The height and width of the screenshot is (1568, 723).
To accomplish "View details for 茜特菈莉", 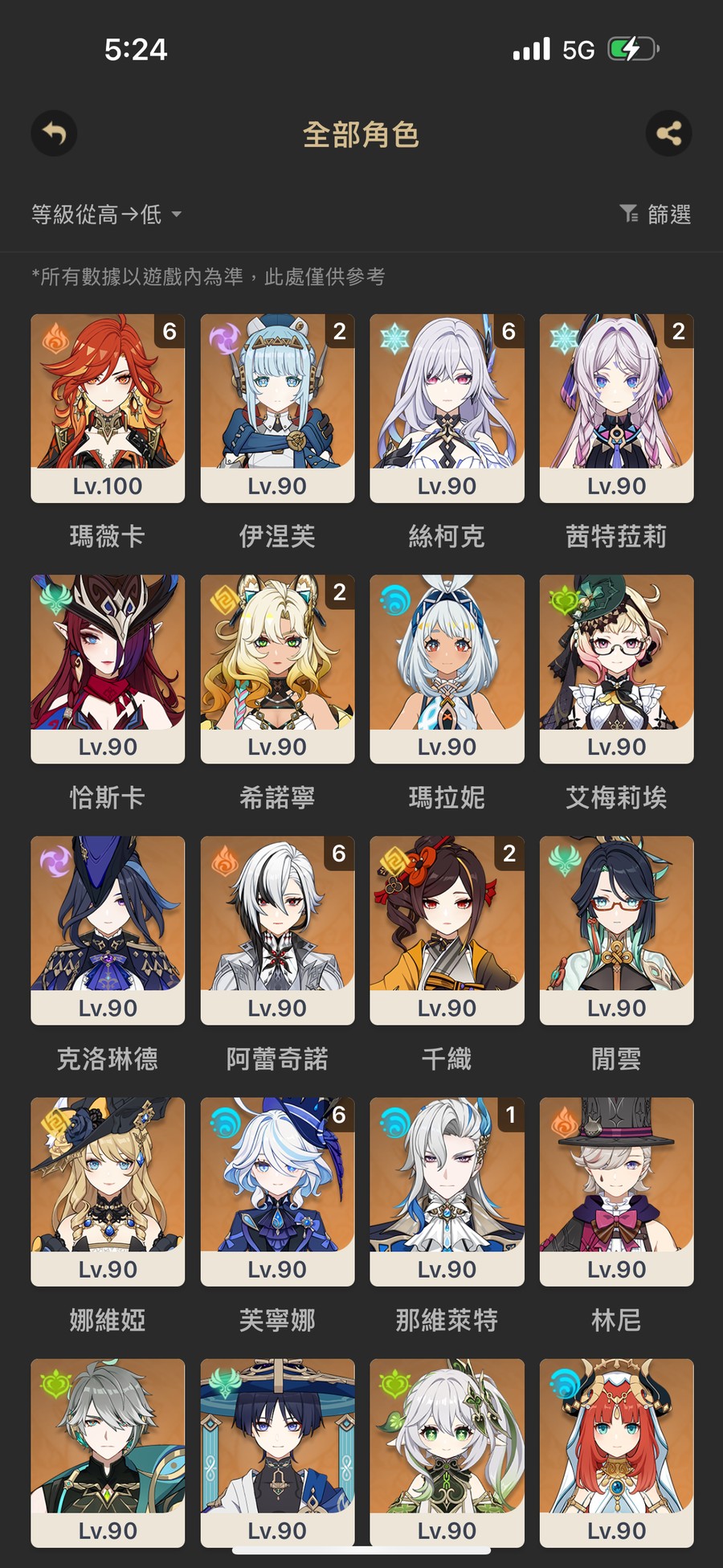I will point(616,408).
